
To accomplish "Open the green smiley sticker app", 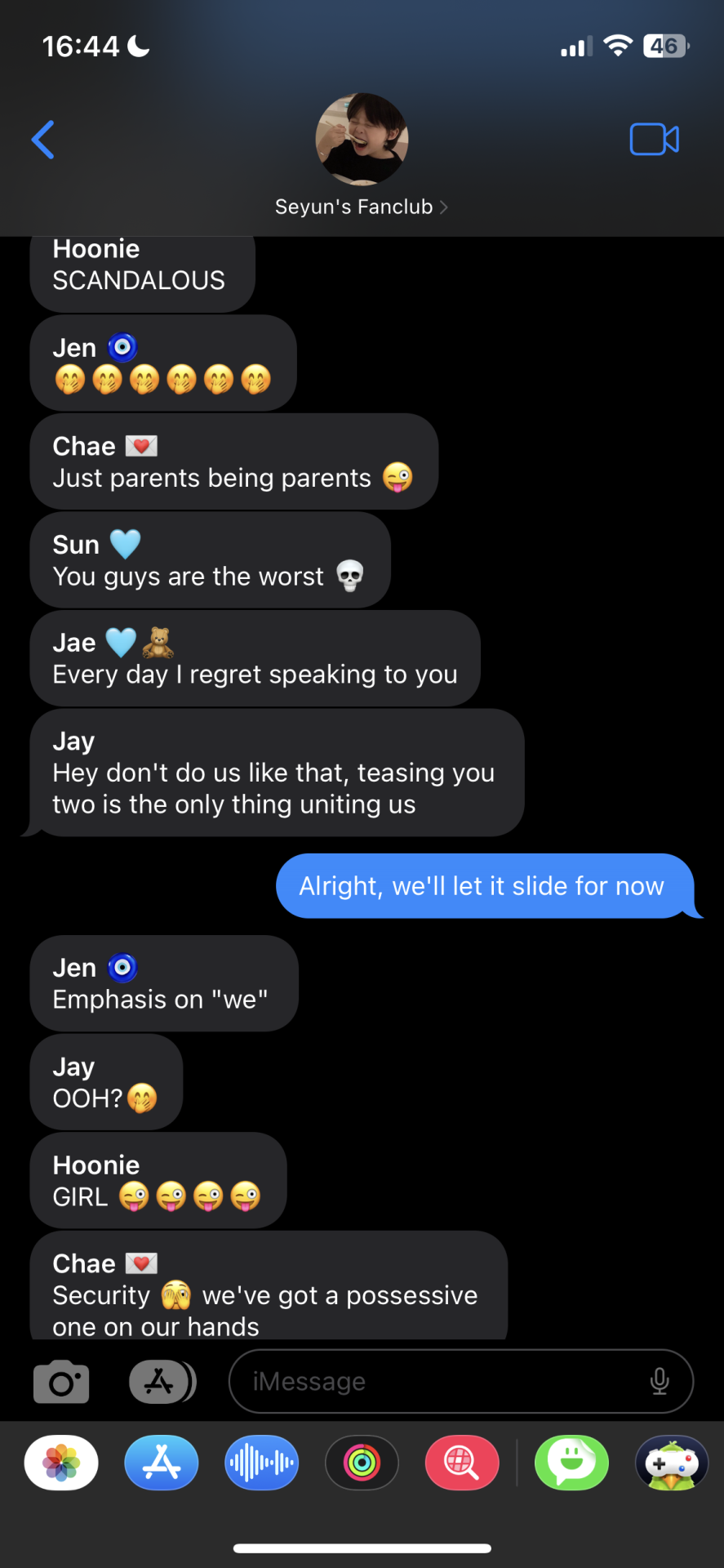I will (571, 1463).
